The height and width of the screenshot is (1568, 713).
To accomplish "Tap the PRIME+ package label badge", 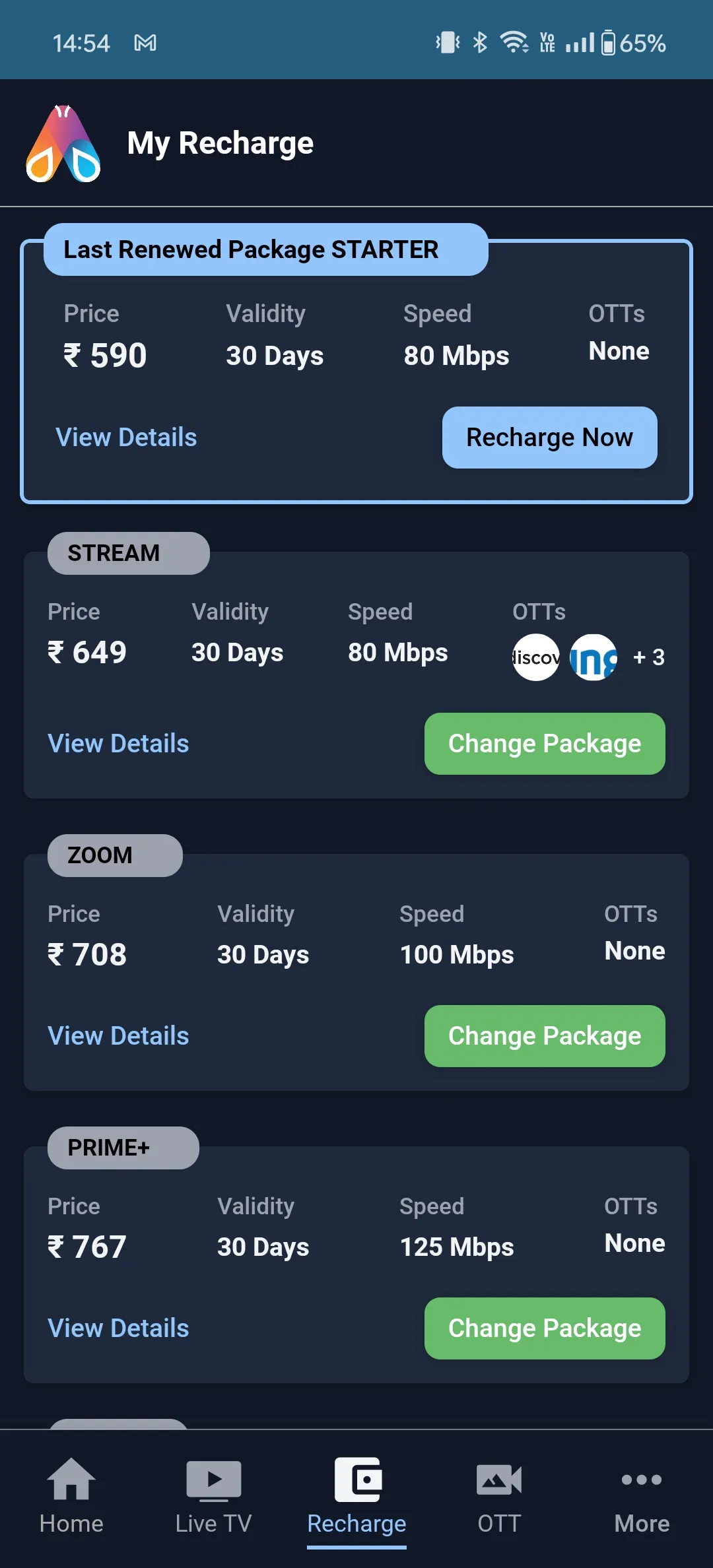I will tap(122, 1148).
